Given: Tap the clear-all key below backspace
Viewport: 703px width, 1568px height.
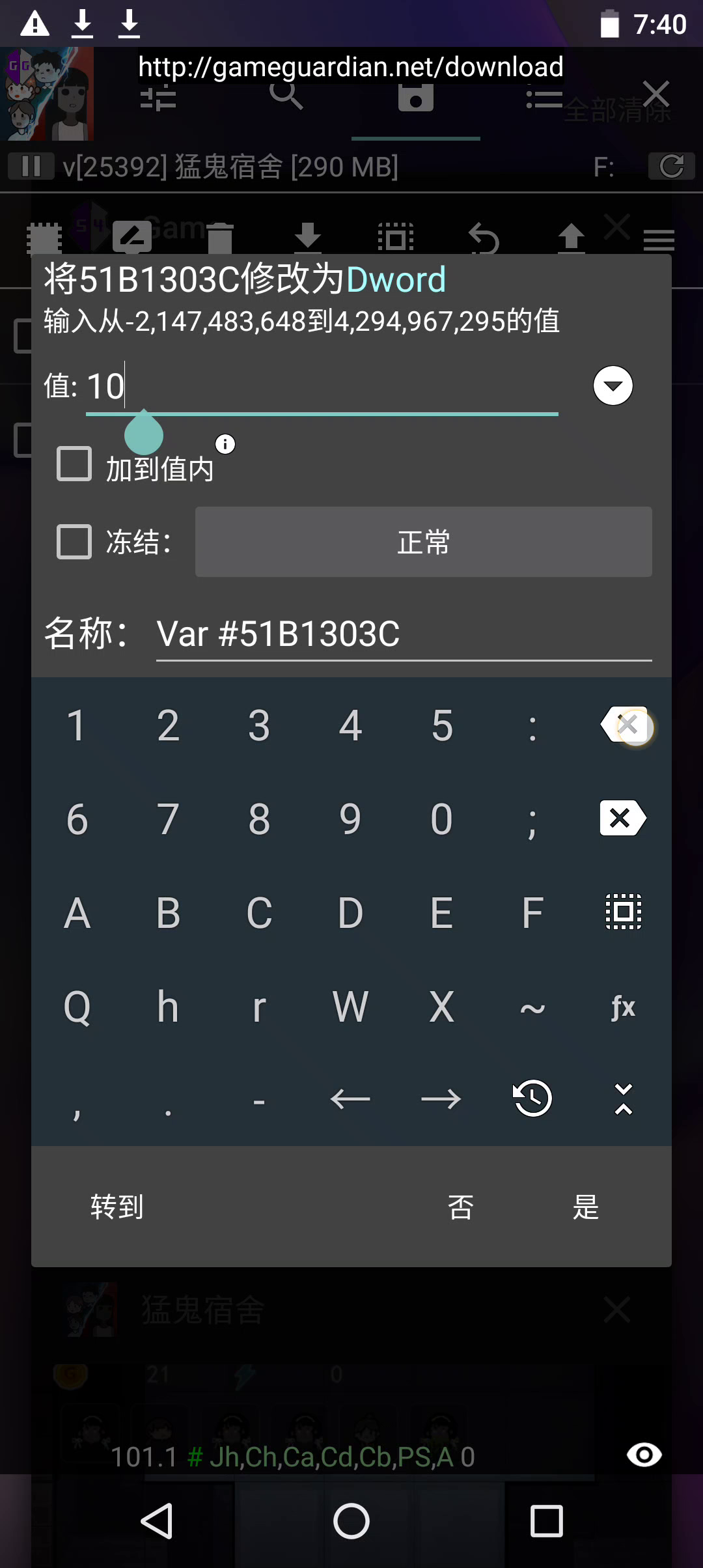Looking at the screenshot, I should (x=624, y=818).
